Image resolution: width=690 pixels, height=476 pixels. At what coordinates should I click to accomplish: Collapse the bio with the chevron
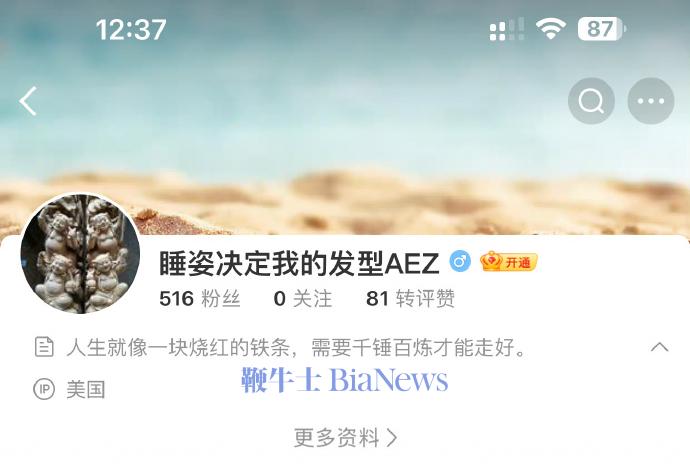click(x=659, y=347)
